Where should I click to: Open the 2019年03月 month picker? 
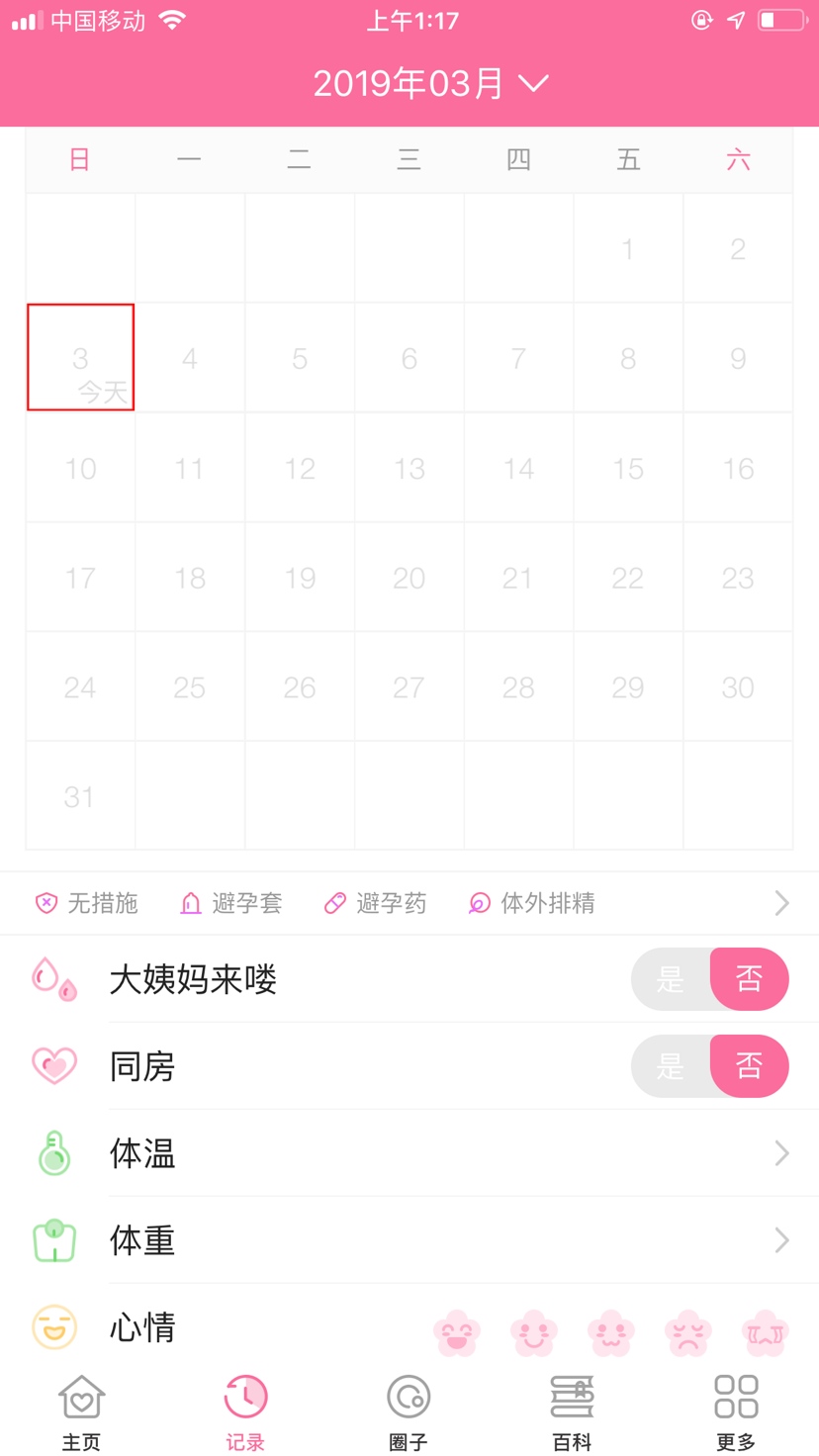coord(430,84)
